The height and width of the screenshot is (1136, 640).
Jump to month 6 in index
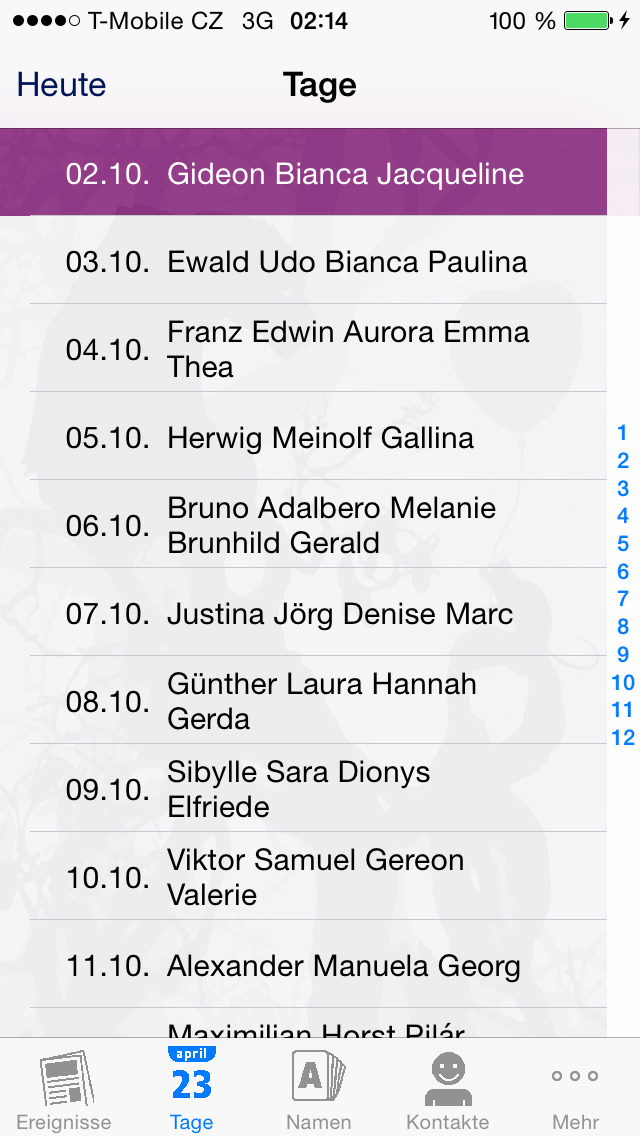623,572
